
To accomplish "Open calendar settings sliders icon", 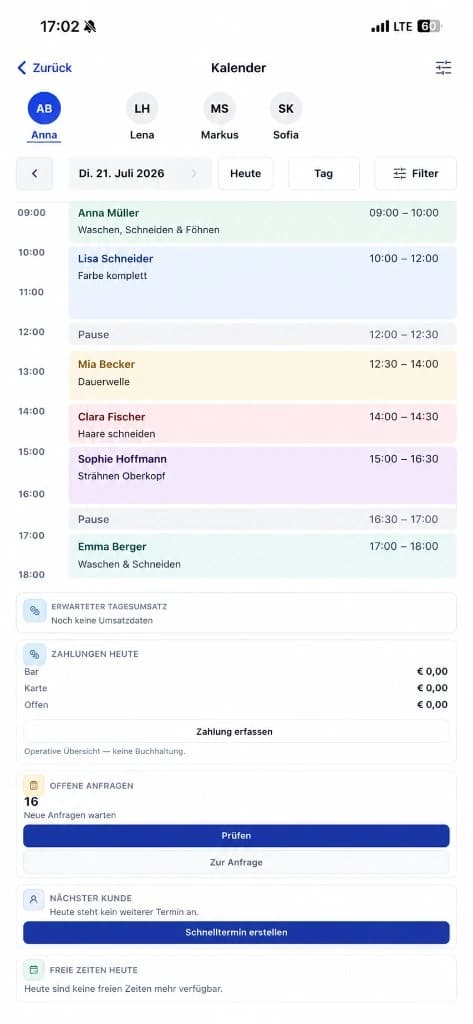I will tap(444, 68).
